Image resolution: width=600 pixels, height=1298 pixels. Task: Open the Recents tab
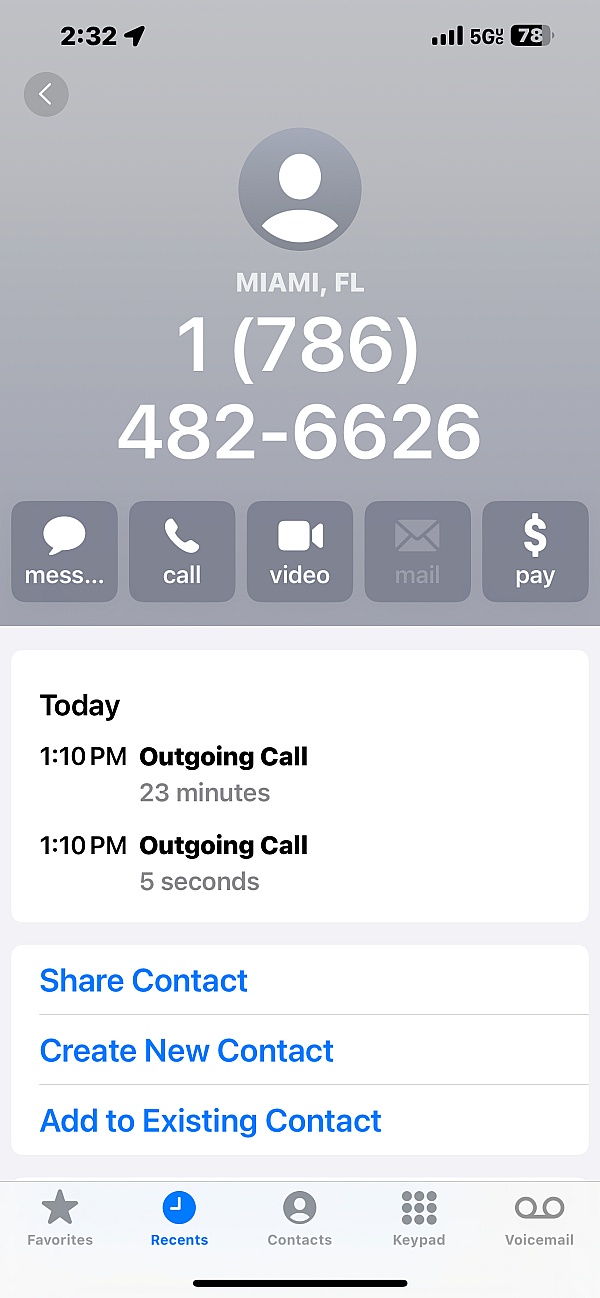pyautogui.click(x=180, y=1219)
